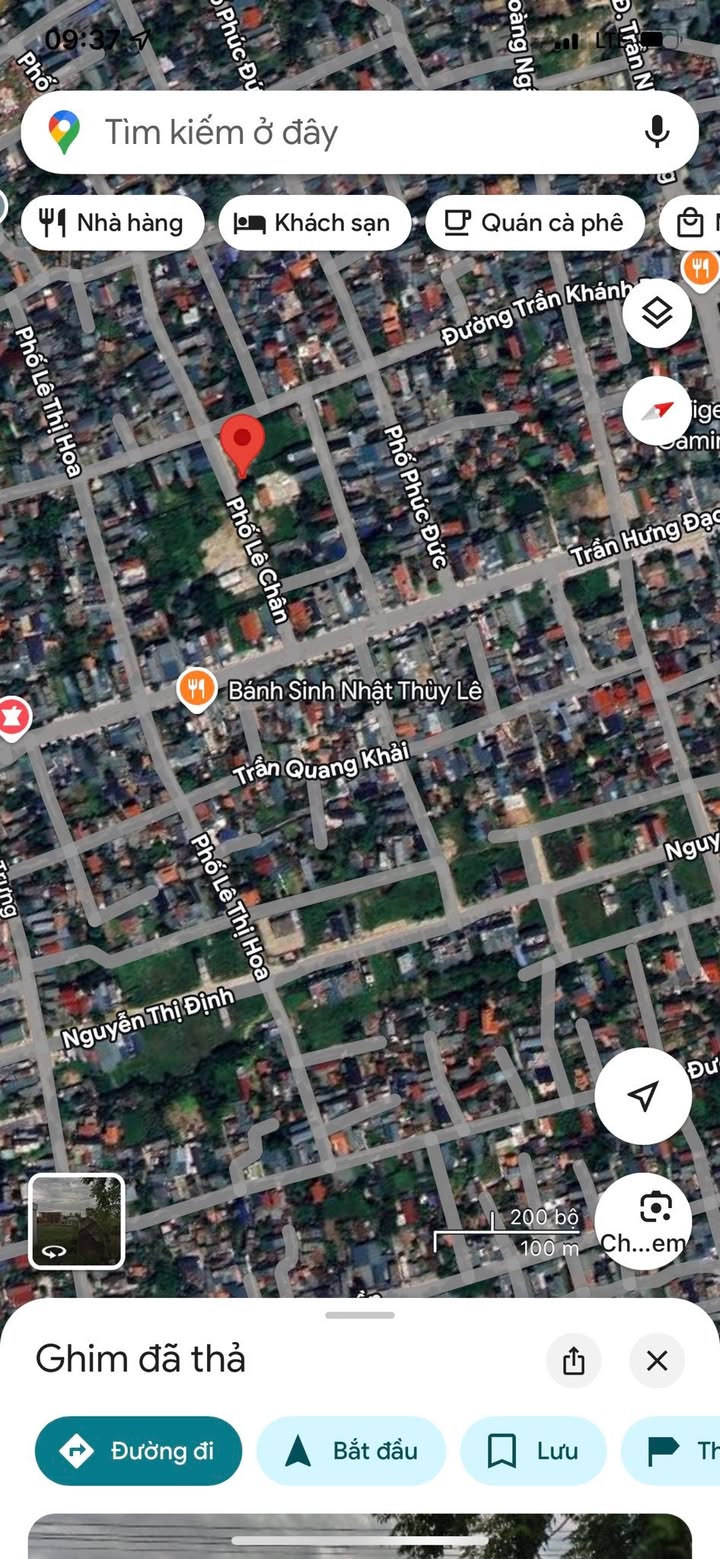Save the pin with Lưu
The width and height of the screenshot is (720, 1559).
pos(533,1451)
